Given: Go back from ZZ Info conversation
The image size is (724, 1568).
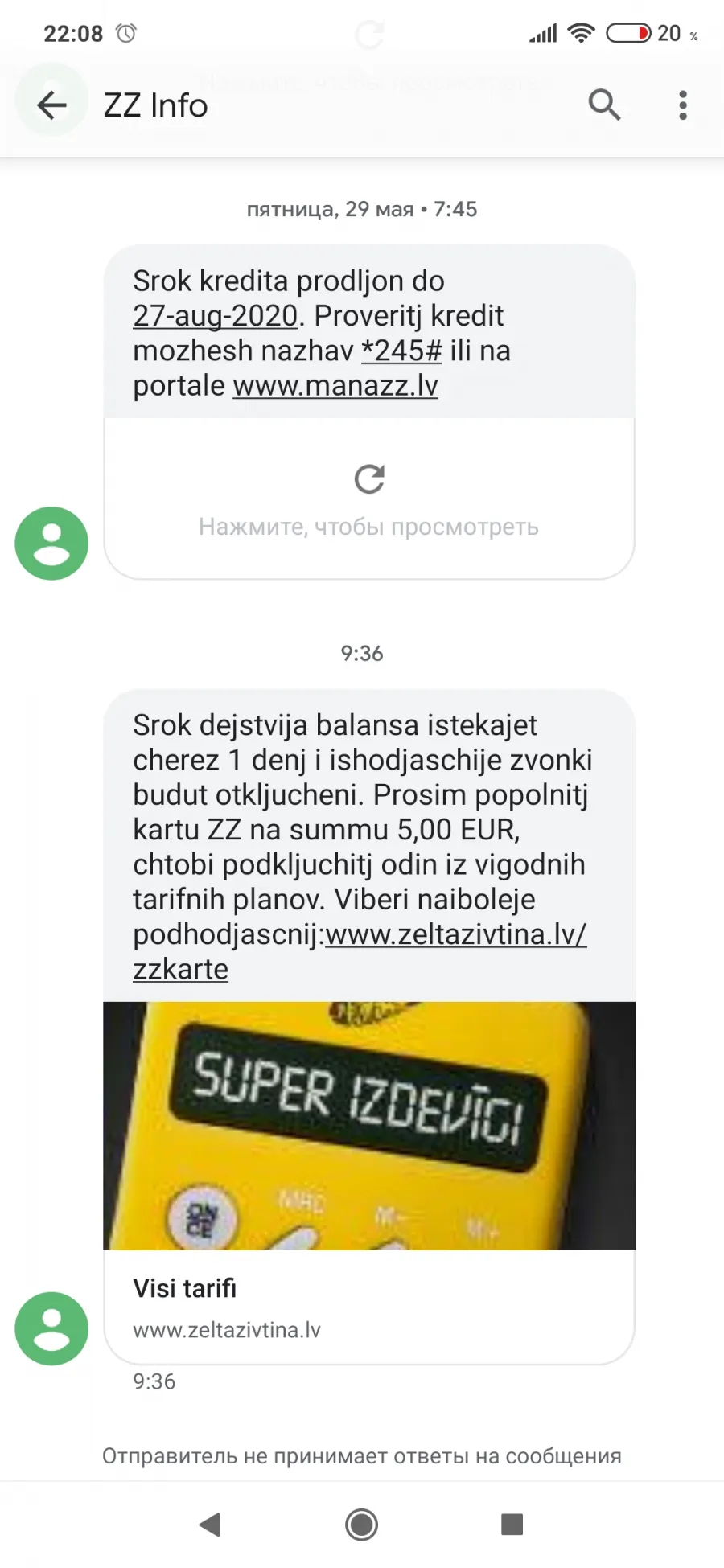Looking at the screenshot, I should click(51, 105).
